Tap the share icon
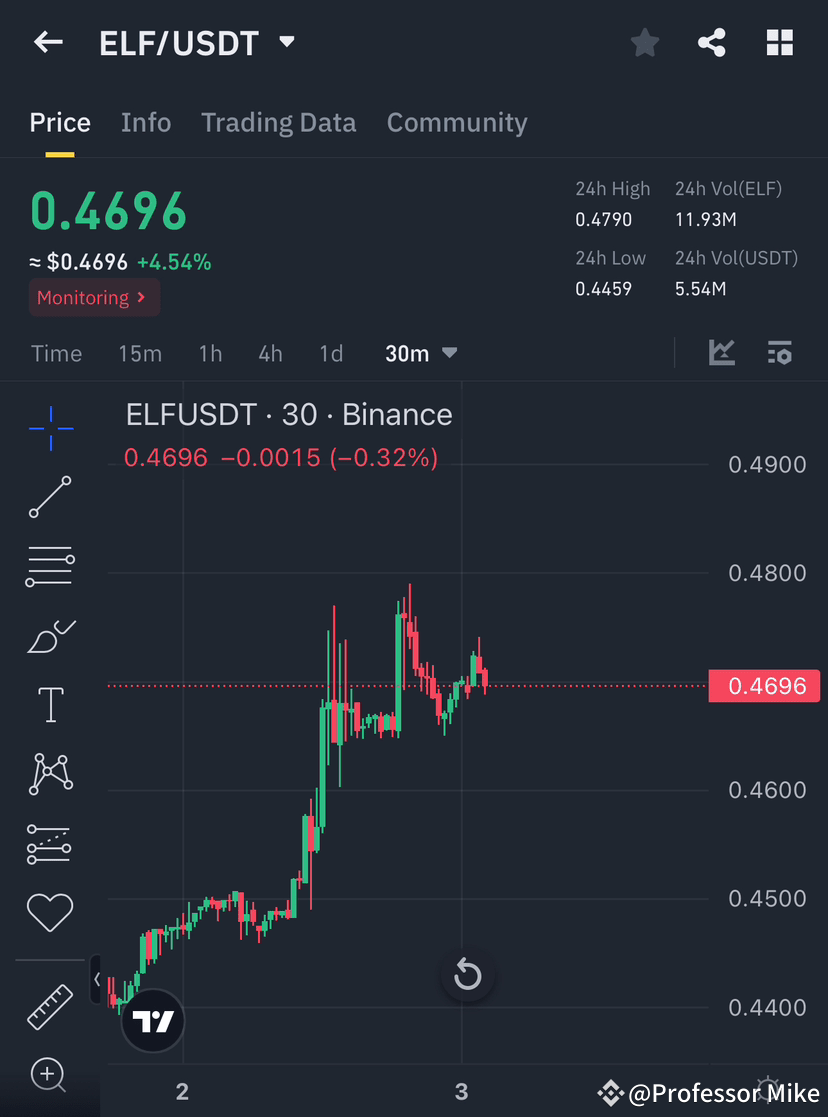Image resolution: width=828 pixels, height=1117 pixels. tap(712, 42)
